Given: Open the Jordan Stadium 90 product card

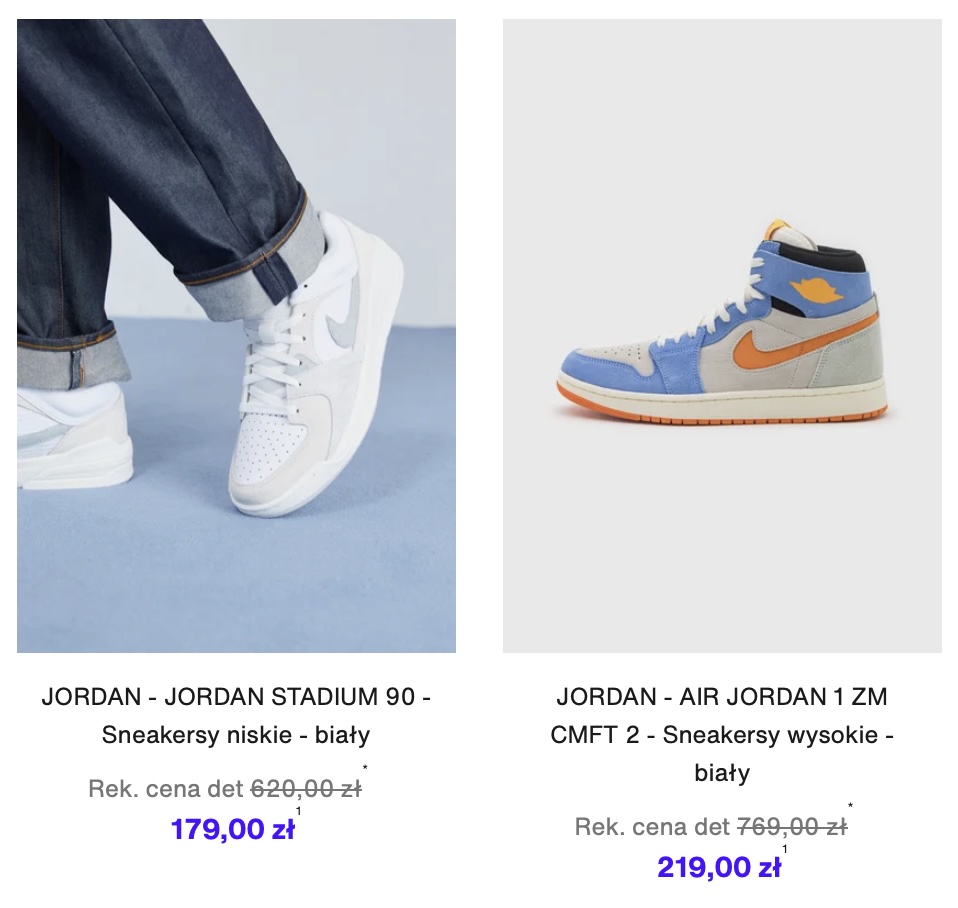Looking at the screenshot, I should (x=236, y=336).
